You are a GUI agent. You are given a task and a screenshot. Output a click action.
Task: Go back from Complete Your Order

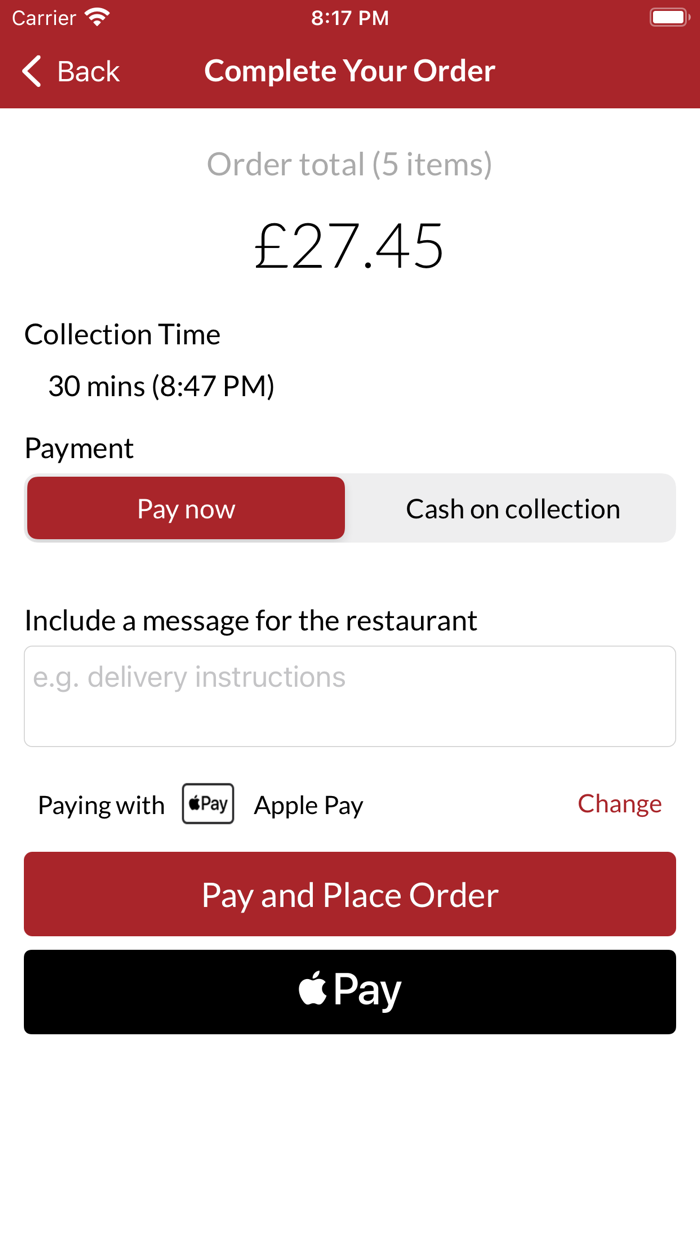[x=70, y=72]
